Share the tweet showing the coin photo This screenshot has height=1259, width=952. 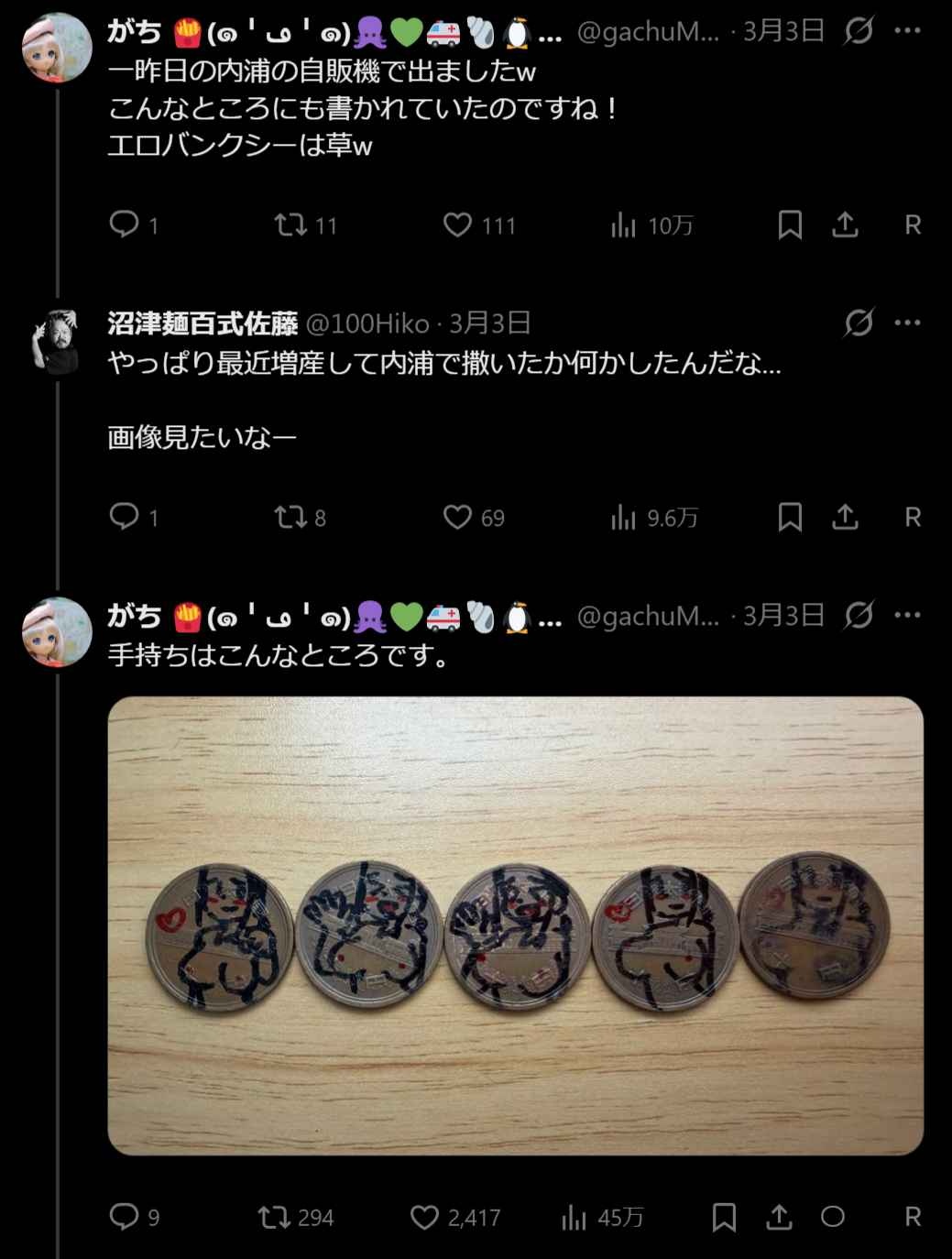tap(779, 1217)
